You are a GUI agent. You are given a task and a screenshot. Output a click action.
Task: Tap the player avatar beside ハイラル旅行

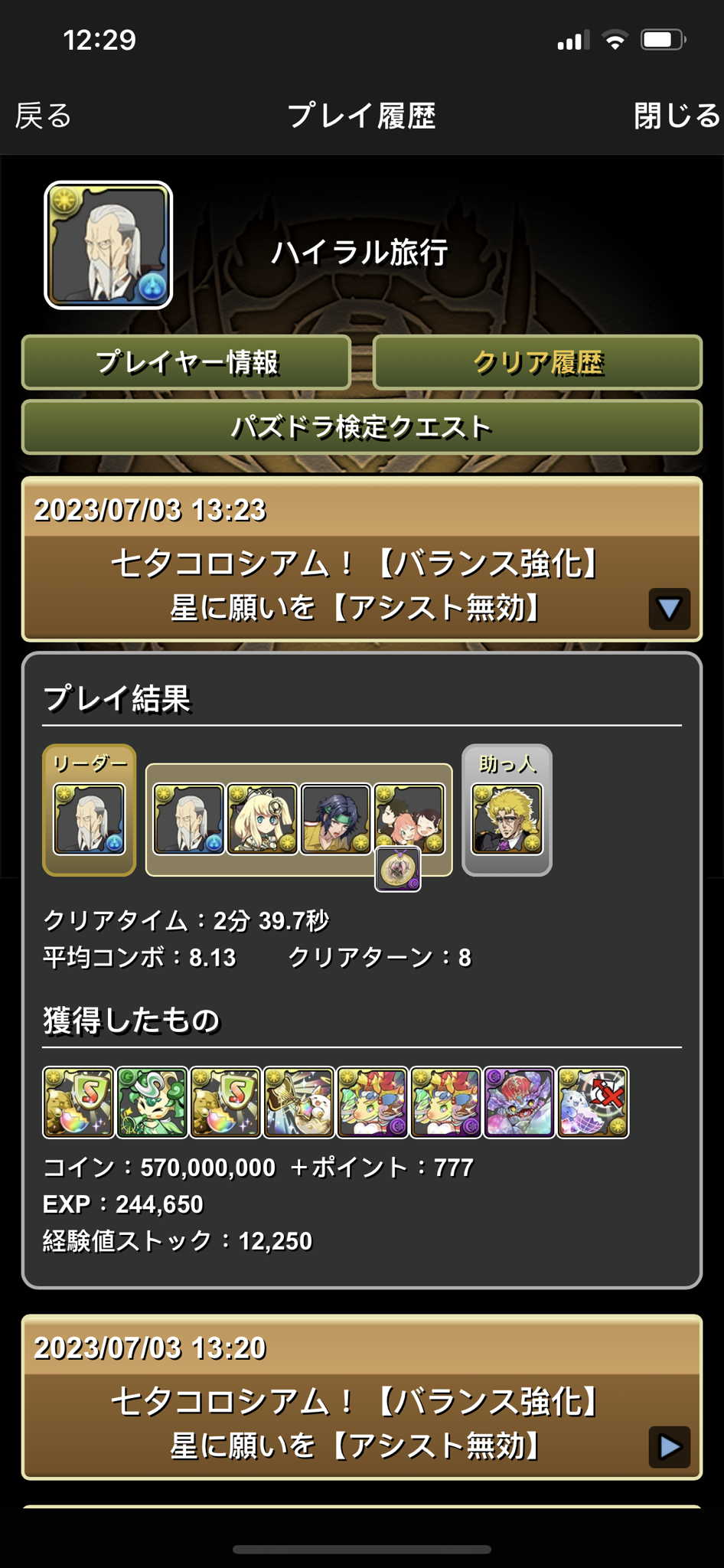(108, 245)
